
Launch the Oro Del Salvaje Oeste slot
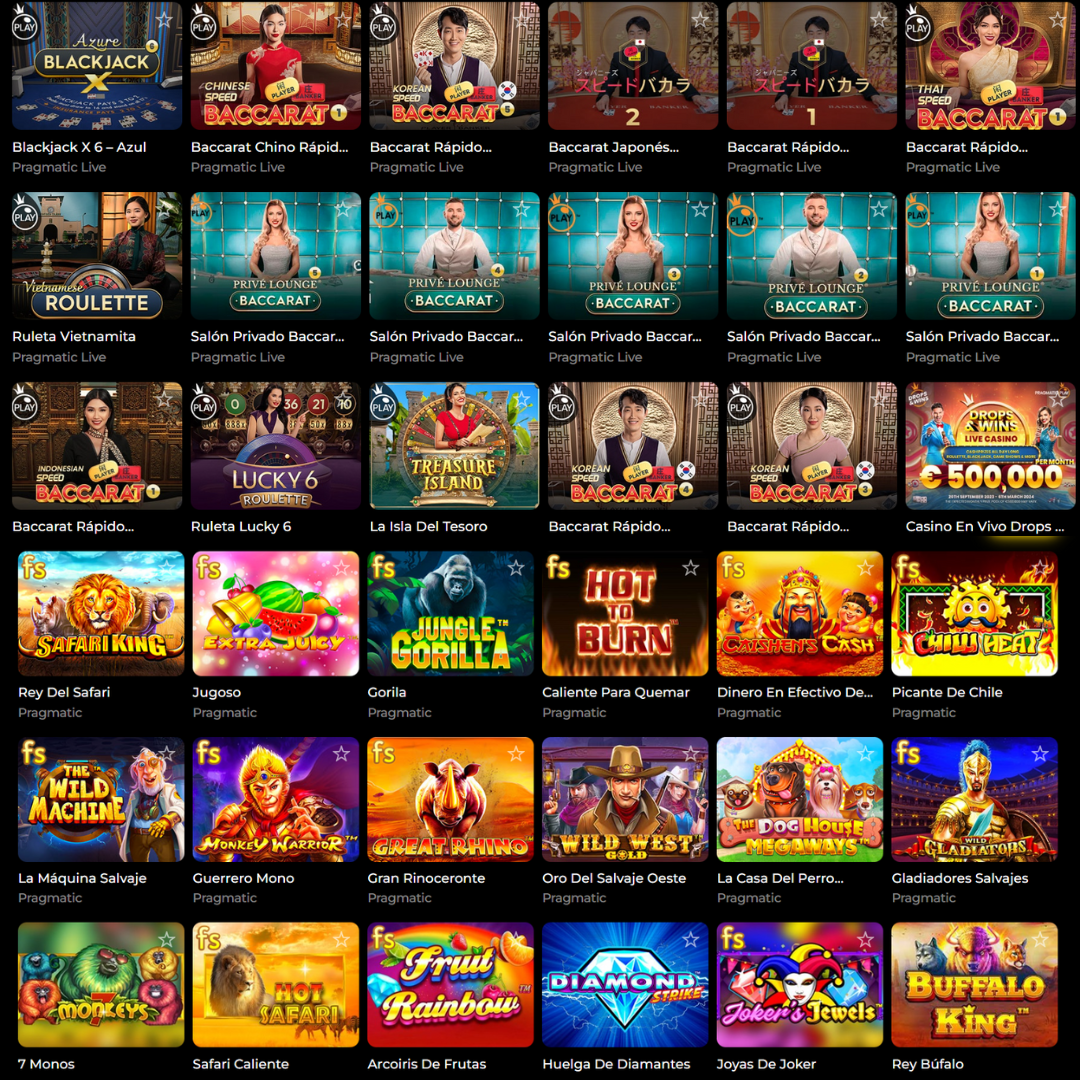625,799
